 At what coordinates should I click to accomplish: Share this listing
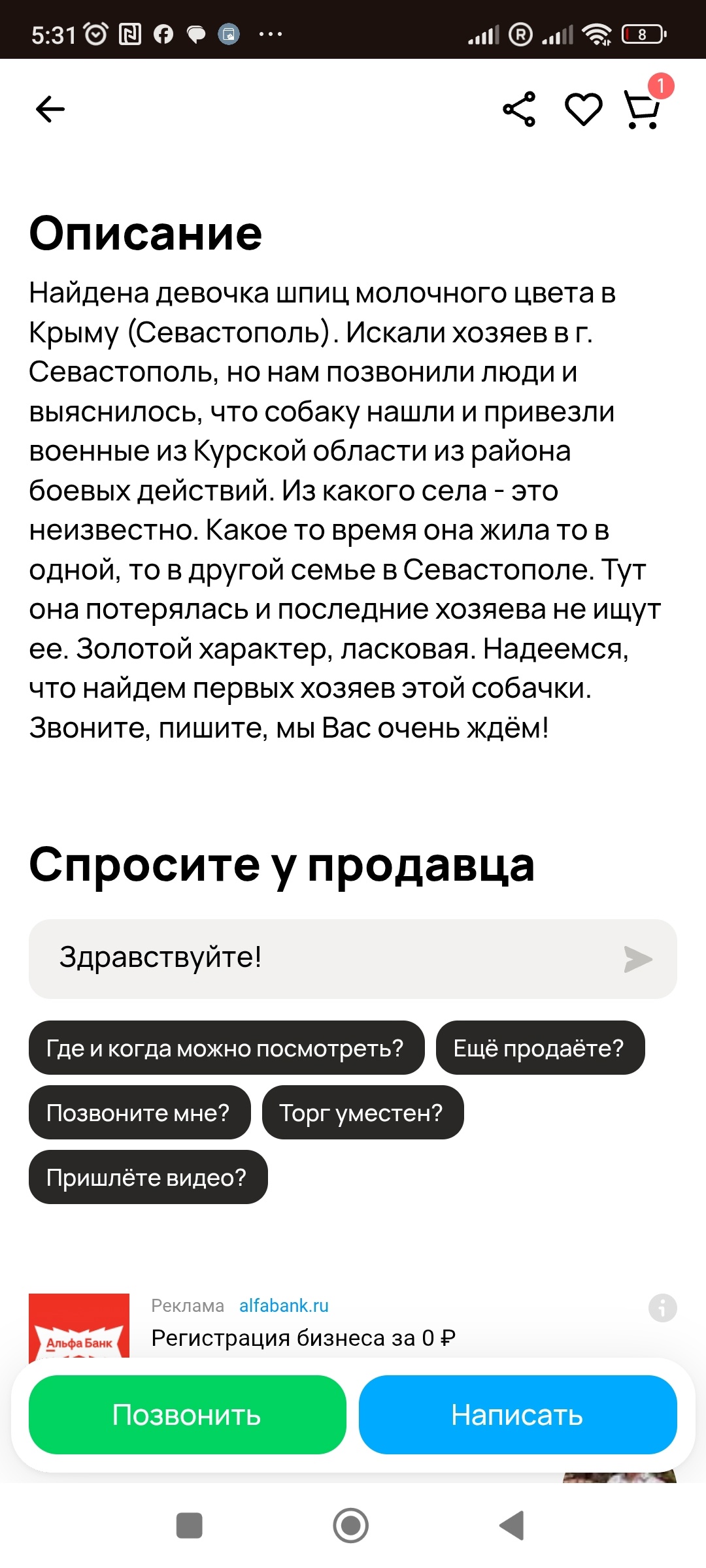(x=519, y=109)
